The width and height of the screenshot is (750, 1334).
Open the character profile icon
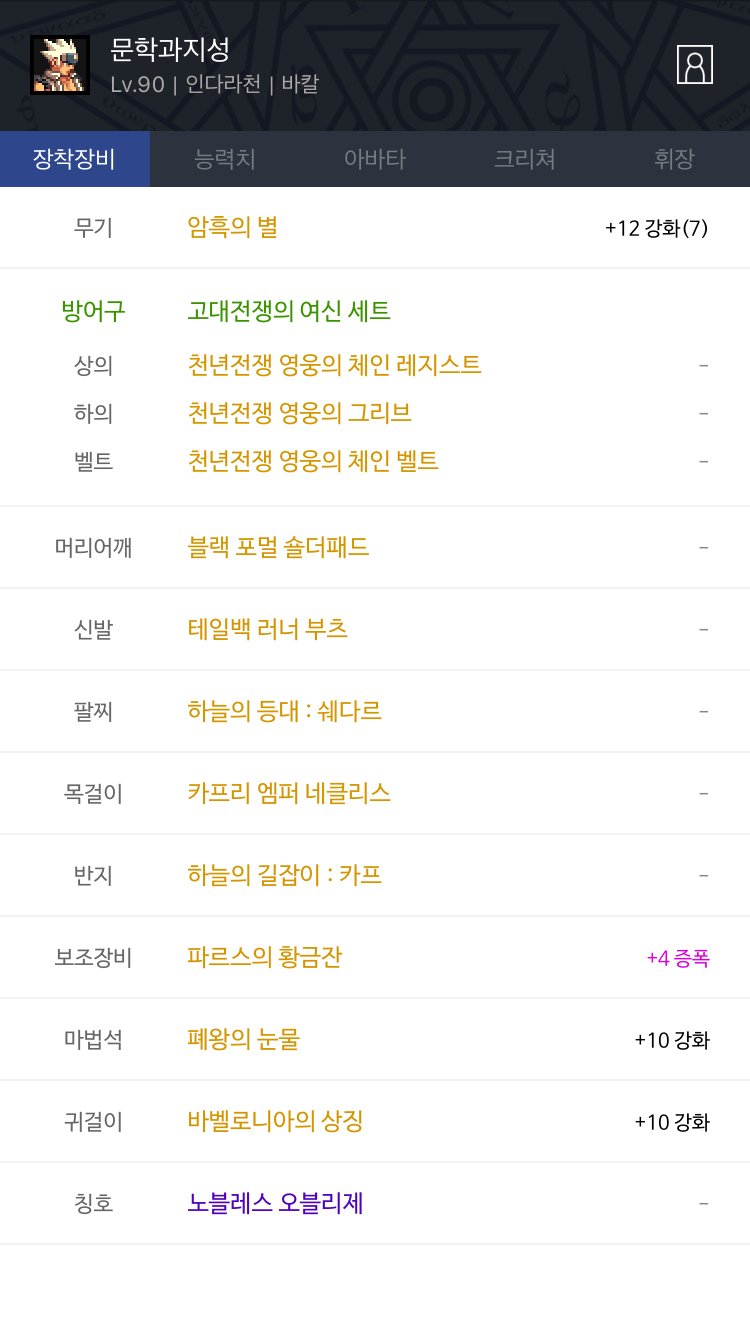(694, 64)
